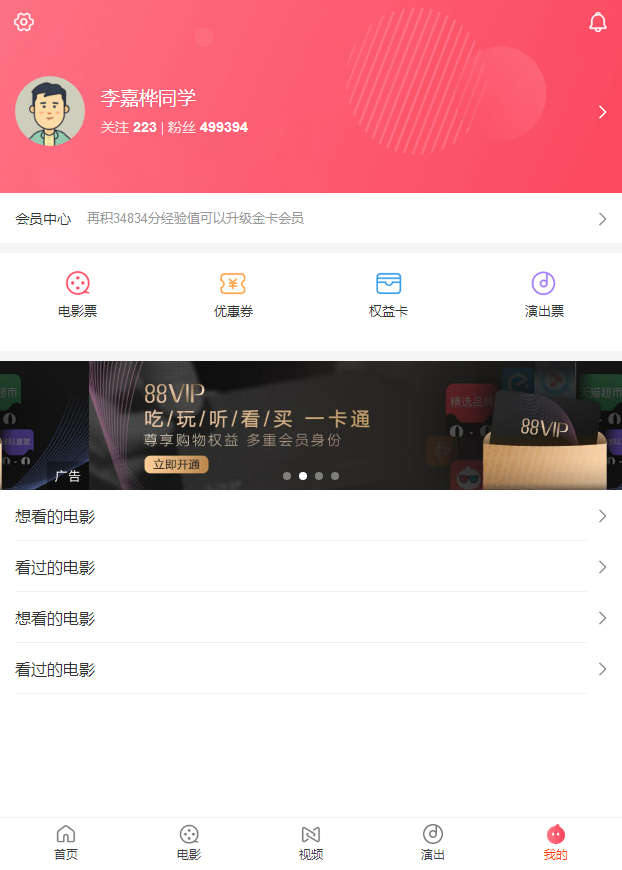Switch to the 电影 tab
Screen dimensions: 622x870
click(189, 843)
